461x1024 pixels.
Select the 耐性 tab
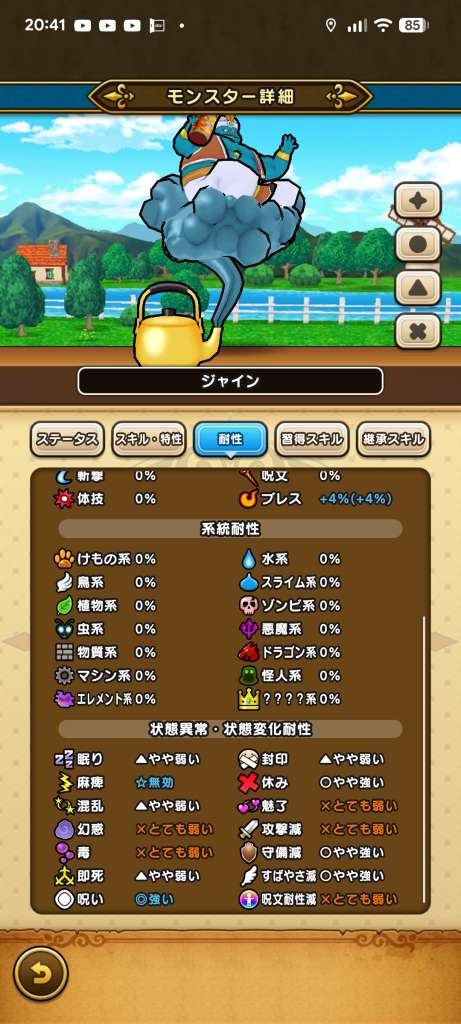tap(230, 439)
